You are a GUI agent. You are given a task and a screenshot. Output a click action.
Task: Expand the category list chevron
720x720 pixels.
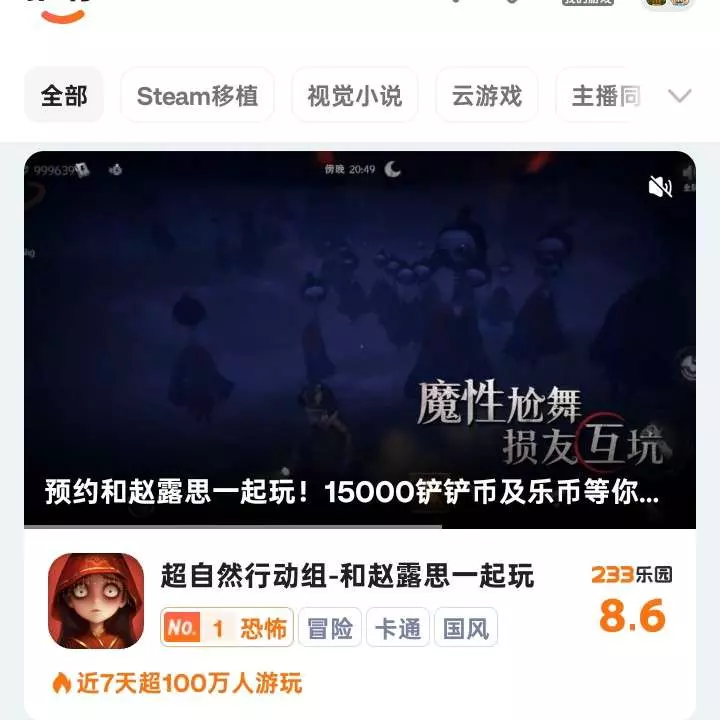tap(679, 96)
